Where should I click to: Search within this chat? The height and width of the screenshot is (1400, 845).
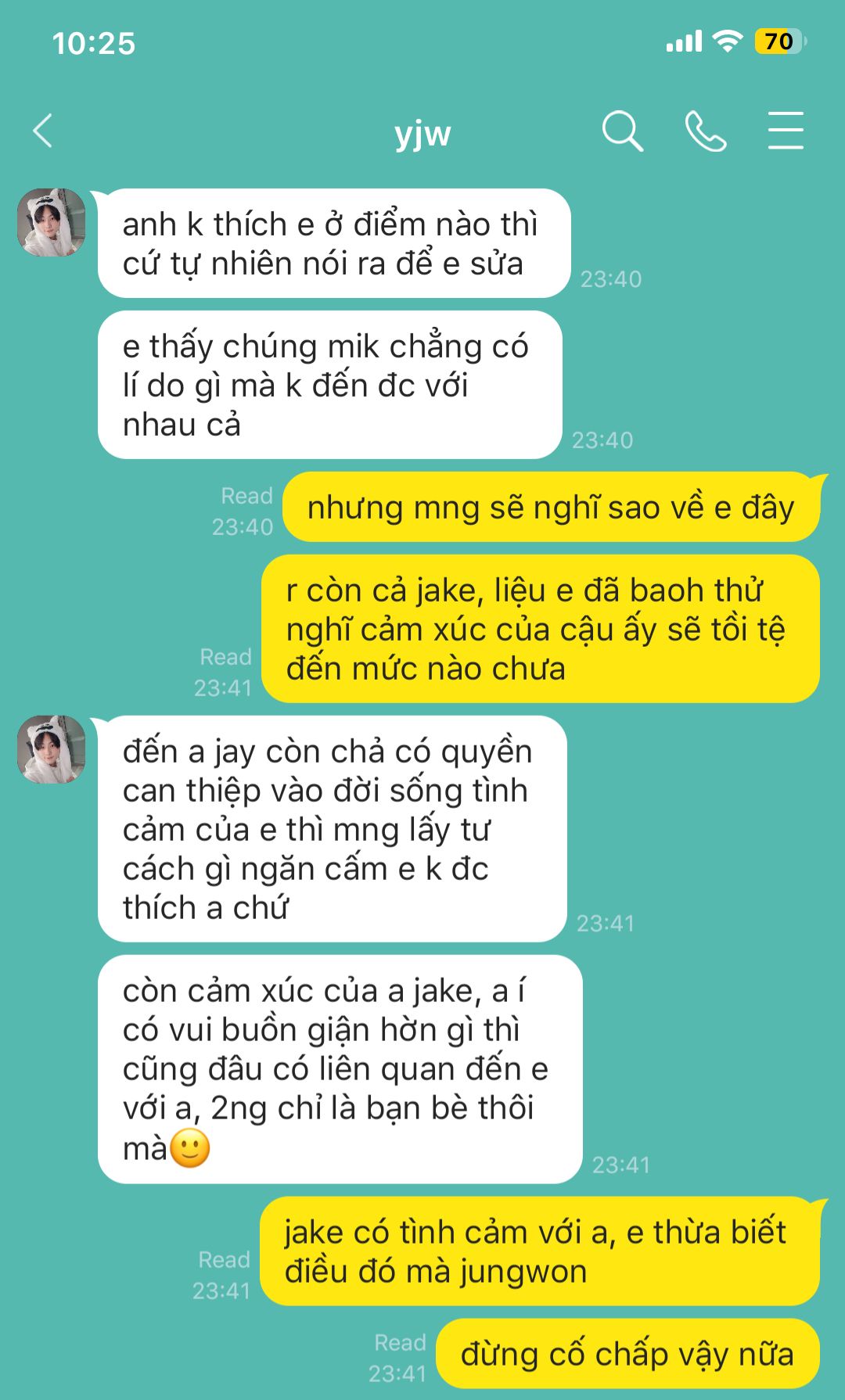click(622, 131)
